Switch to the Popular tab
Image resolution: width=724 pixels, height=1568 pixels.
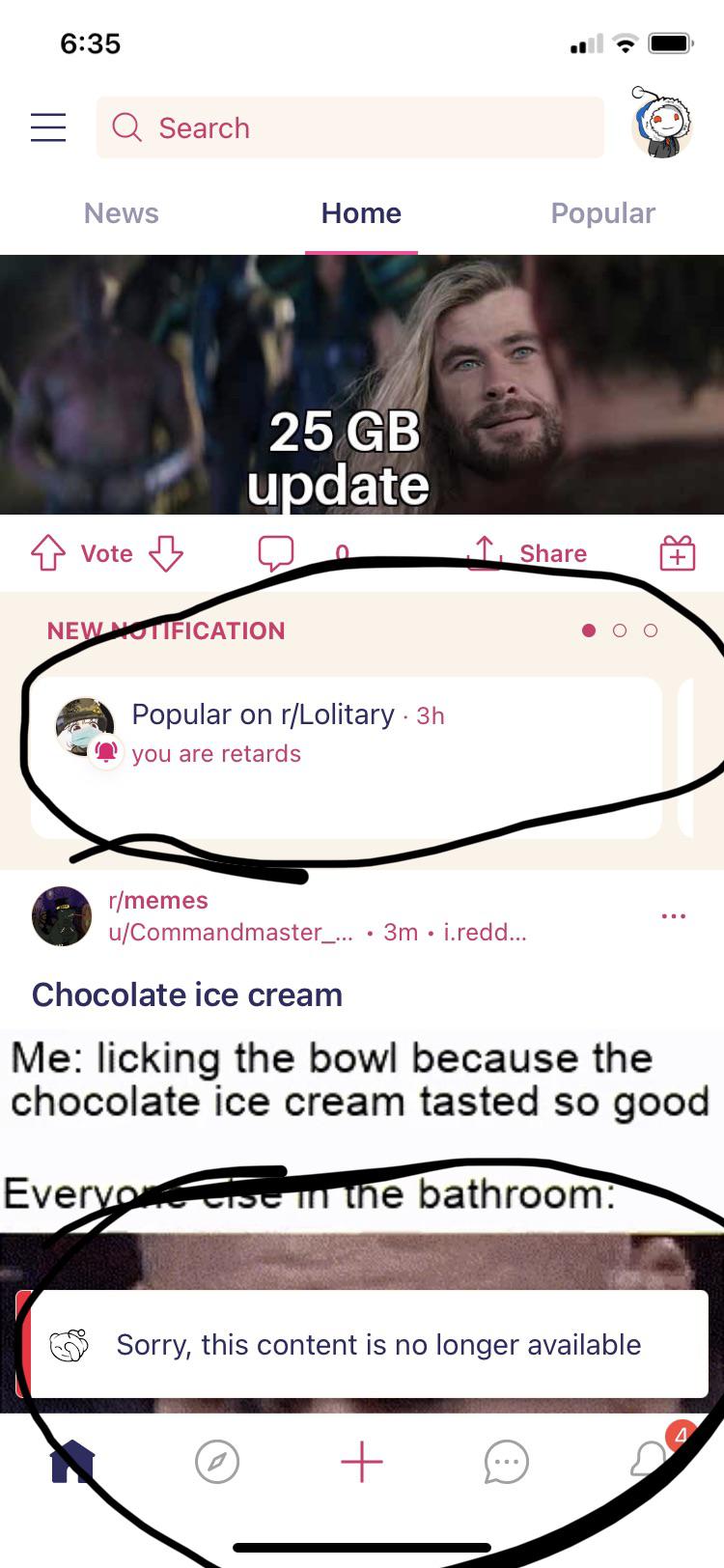[602, 213]
